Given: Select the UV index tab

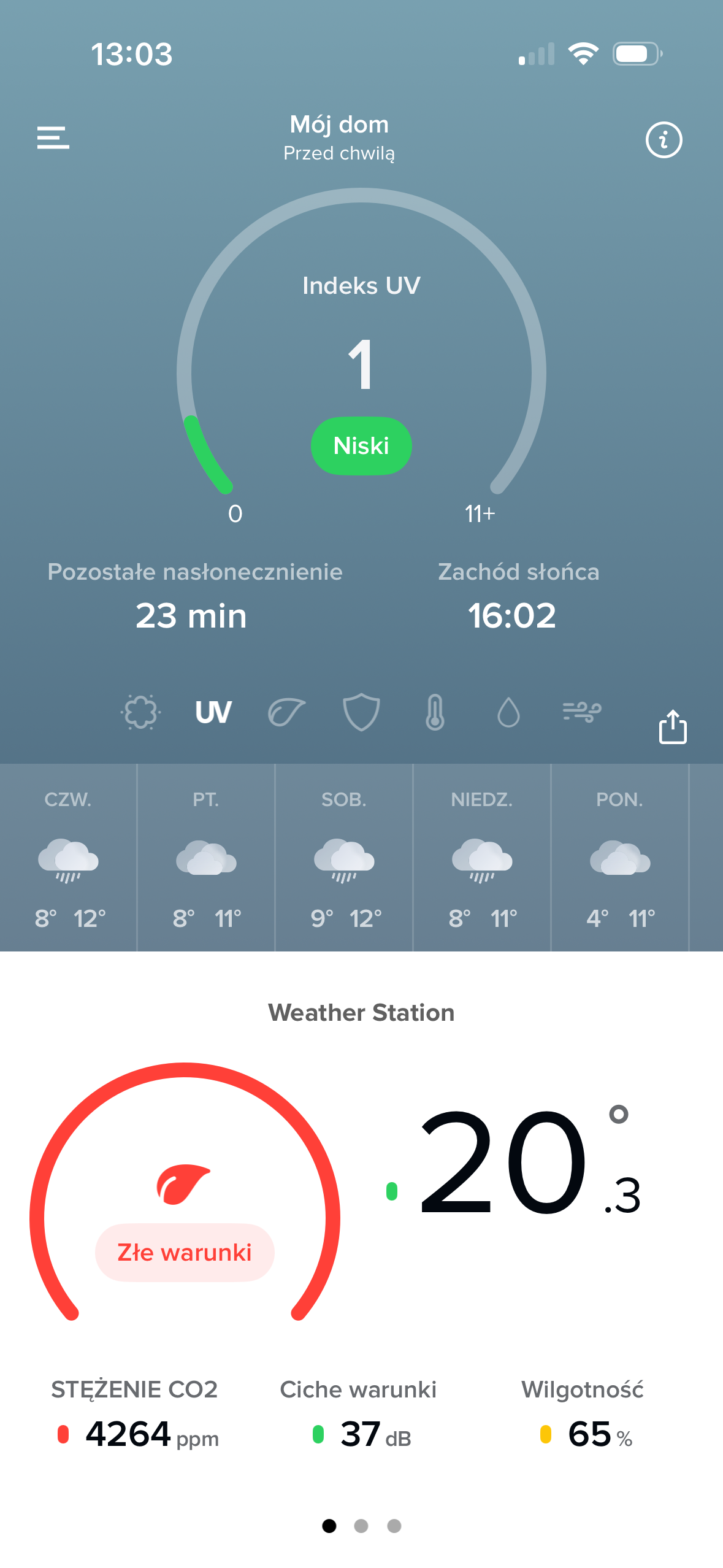Looking at the screenshot, I should tap(213, 712).
